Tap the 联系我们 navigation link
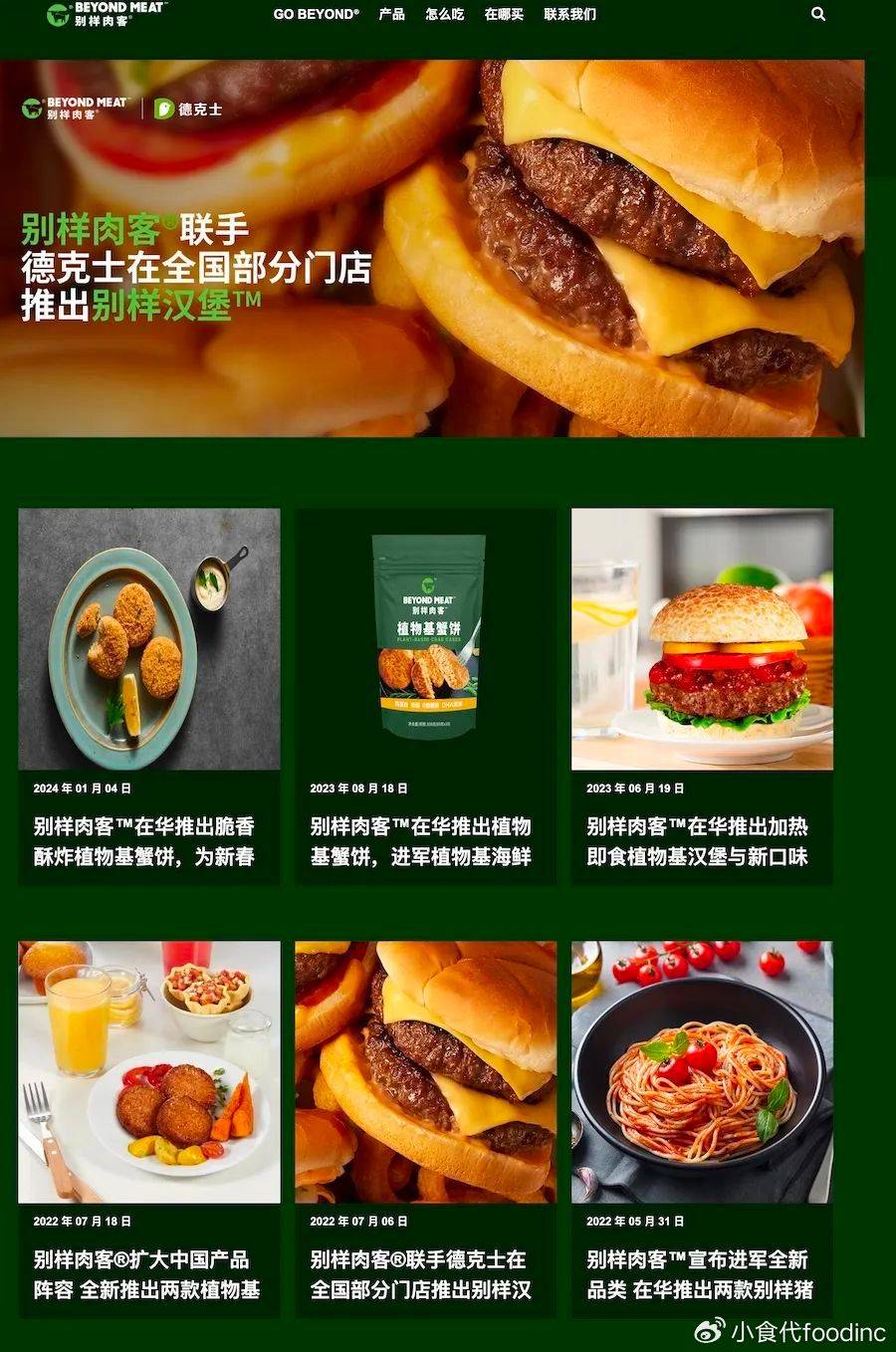 pyautogui.click(x=569, y=14)
